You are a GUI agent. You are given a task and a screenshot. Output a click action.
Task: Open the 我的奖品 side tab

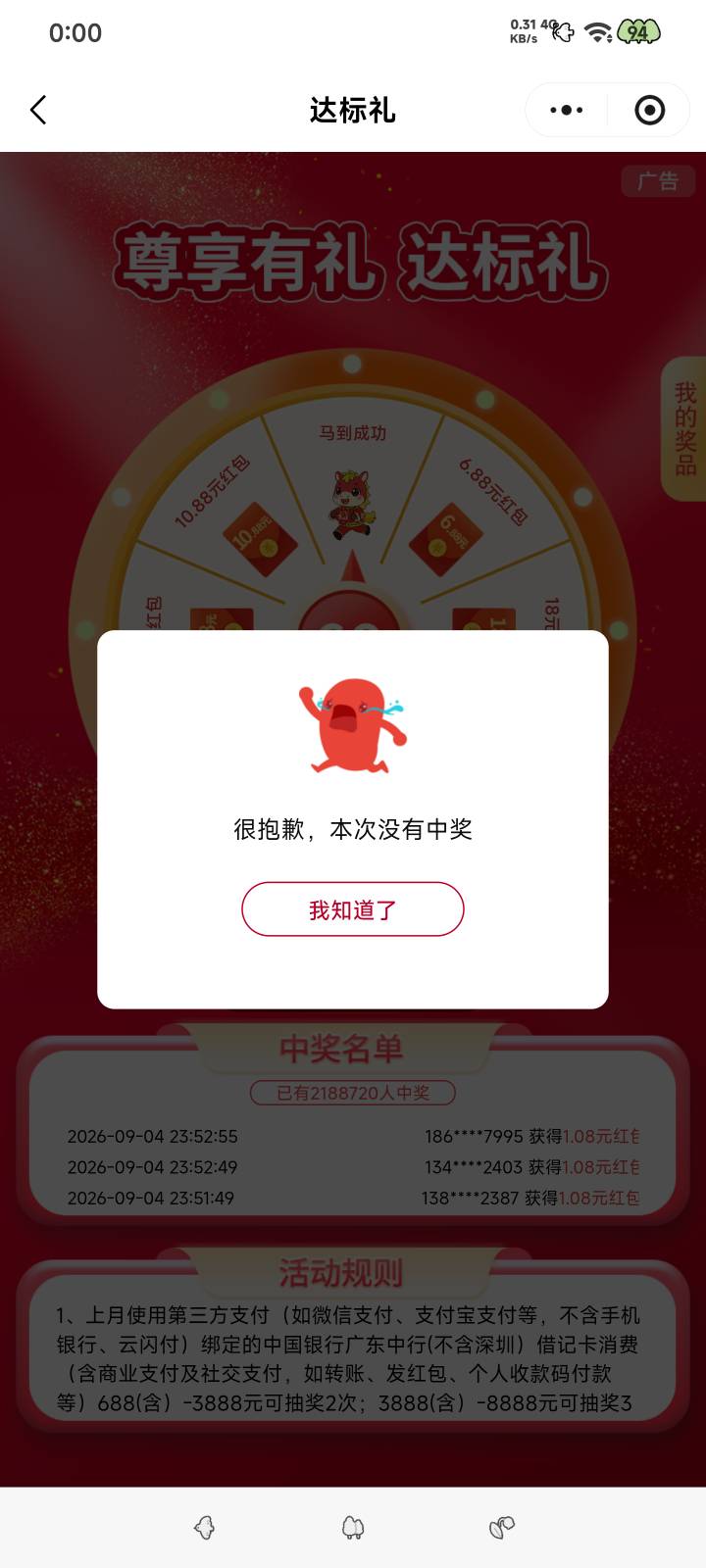point(684,428)
